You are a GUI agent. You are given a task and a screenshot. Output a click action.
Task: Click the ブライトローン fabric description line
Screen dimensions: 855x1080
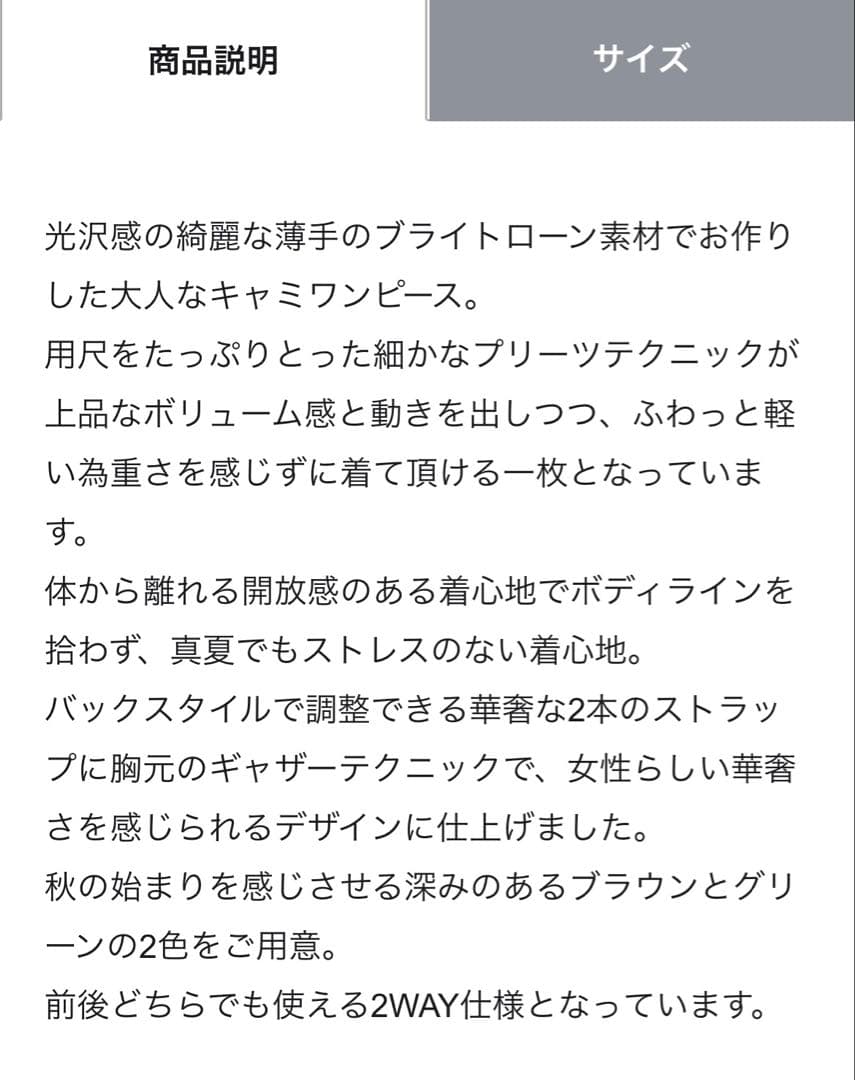tap(420, 237)
